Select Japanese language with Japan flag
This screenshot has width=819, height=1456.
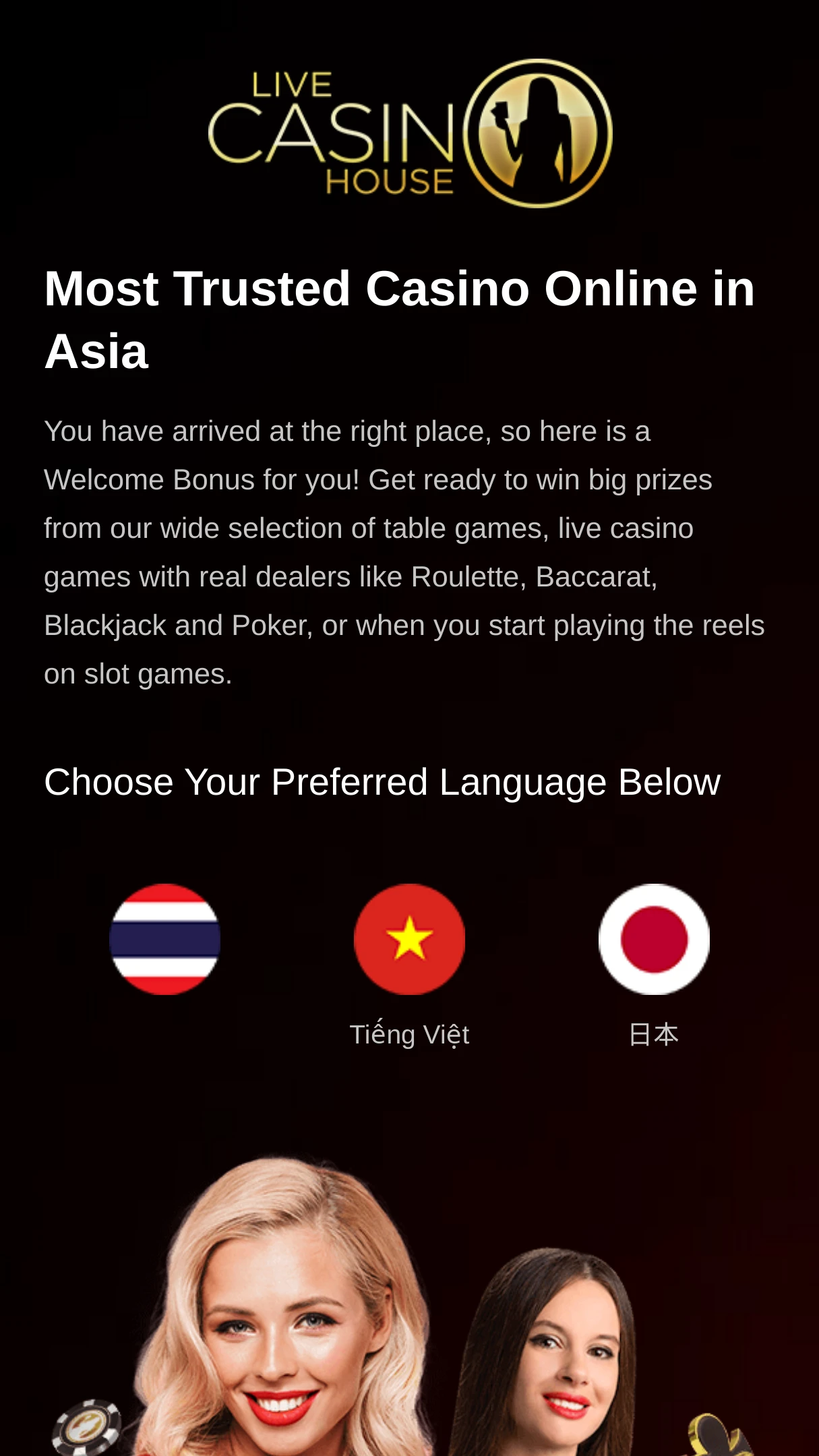(x=654, y=939)
